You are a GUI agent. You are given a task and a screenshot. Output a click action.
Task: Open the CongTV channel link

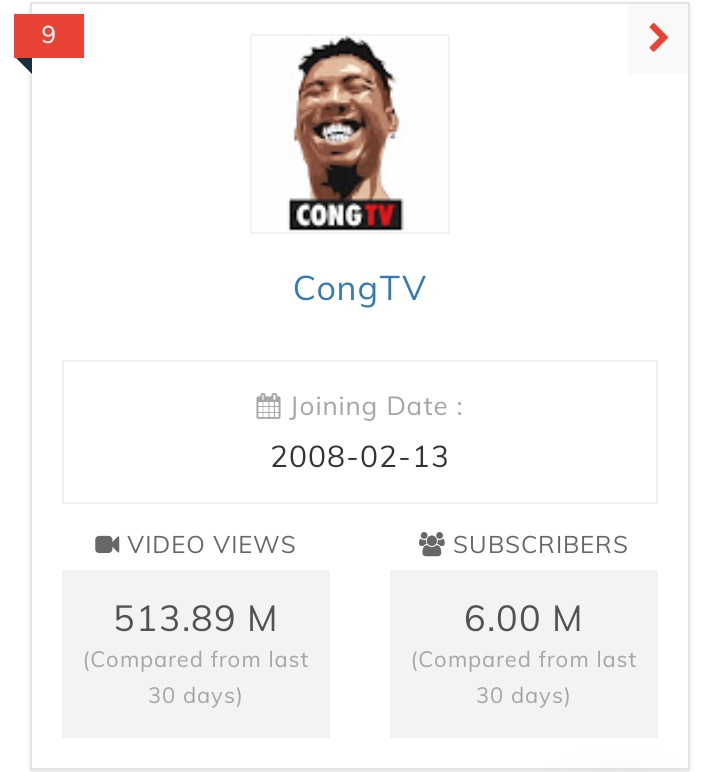(359, 288)
